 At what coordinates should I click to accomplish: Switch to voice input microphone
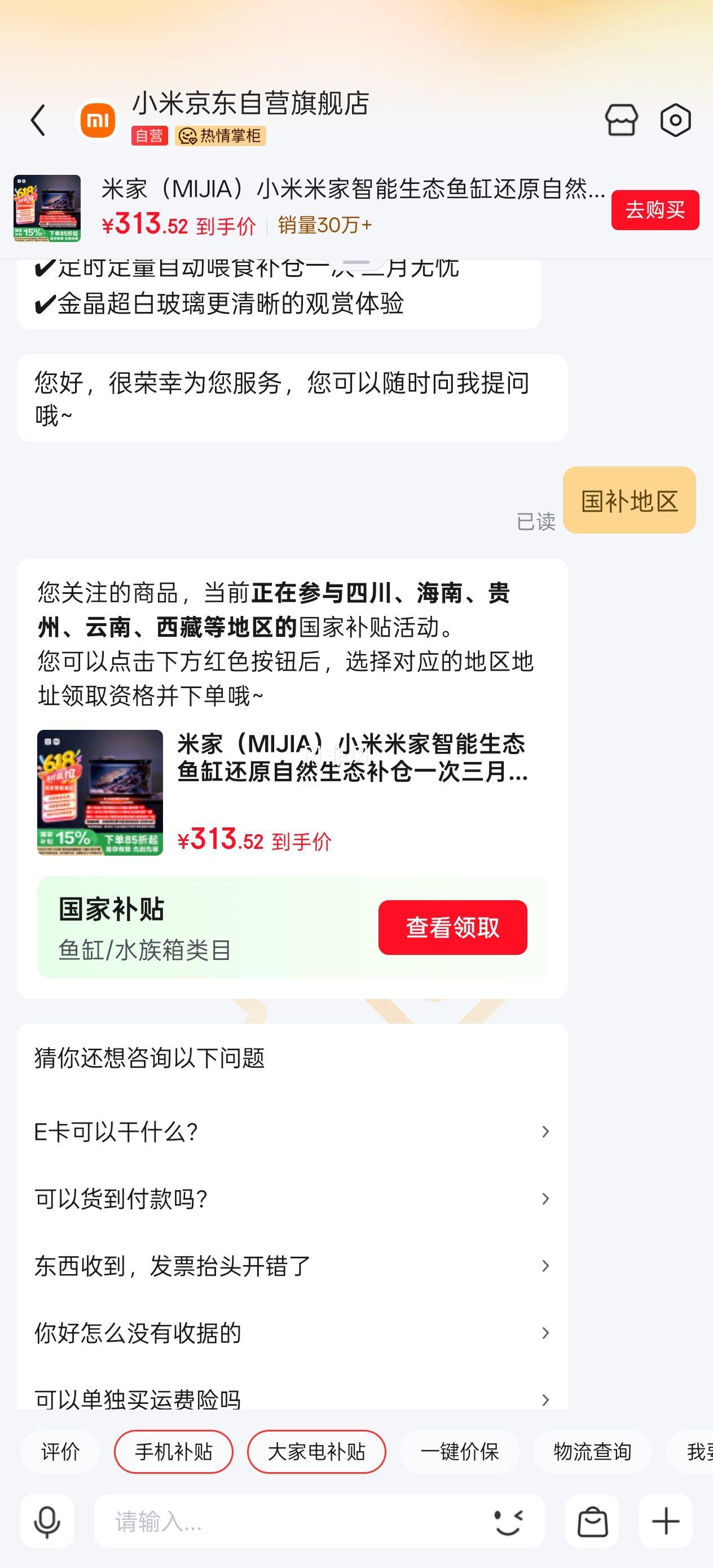click(47, 1521)
